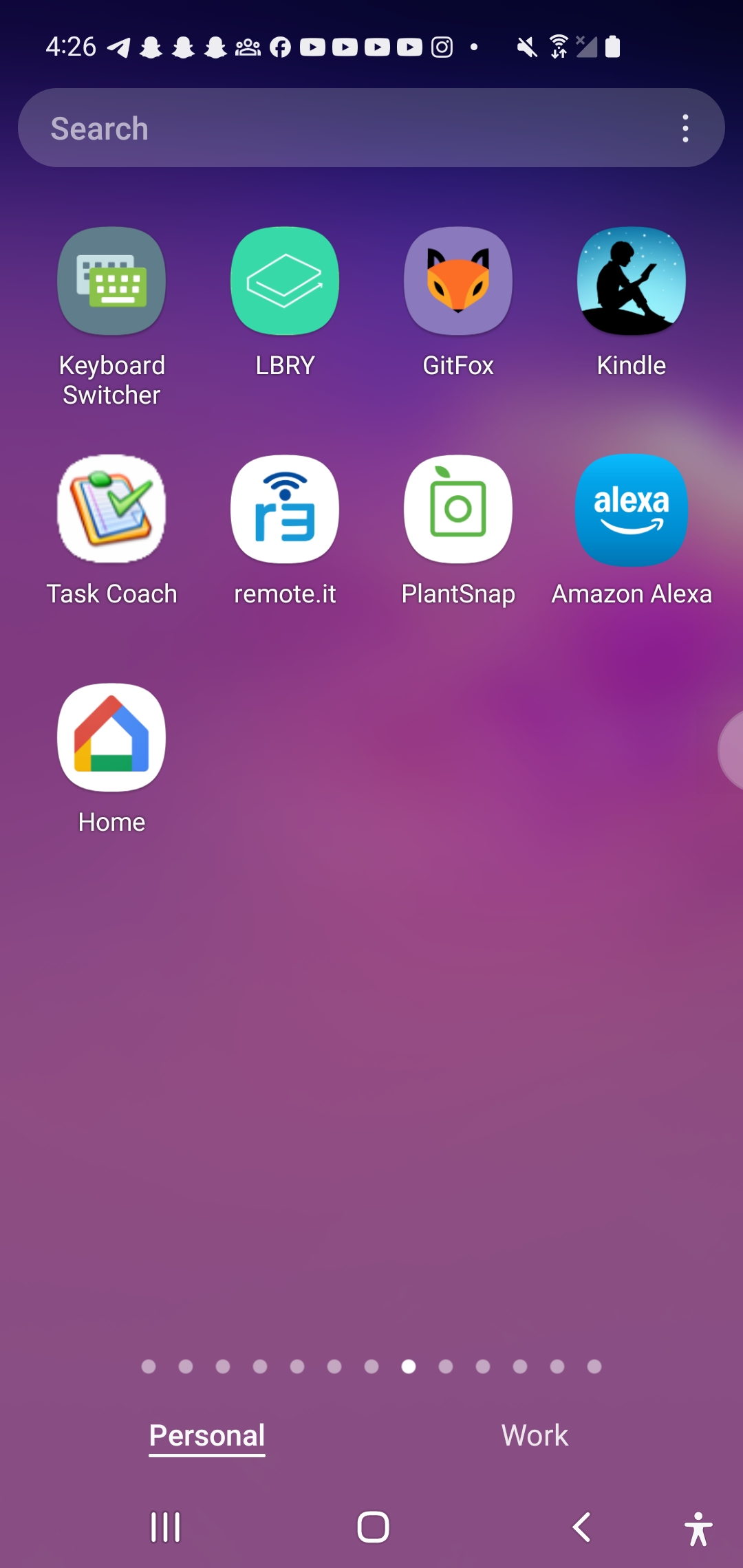Open the Kindle app
Viewport: 743px width, 1568px height.
pos(632,281)
